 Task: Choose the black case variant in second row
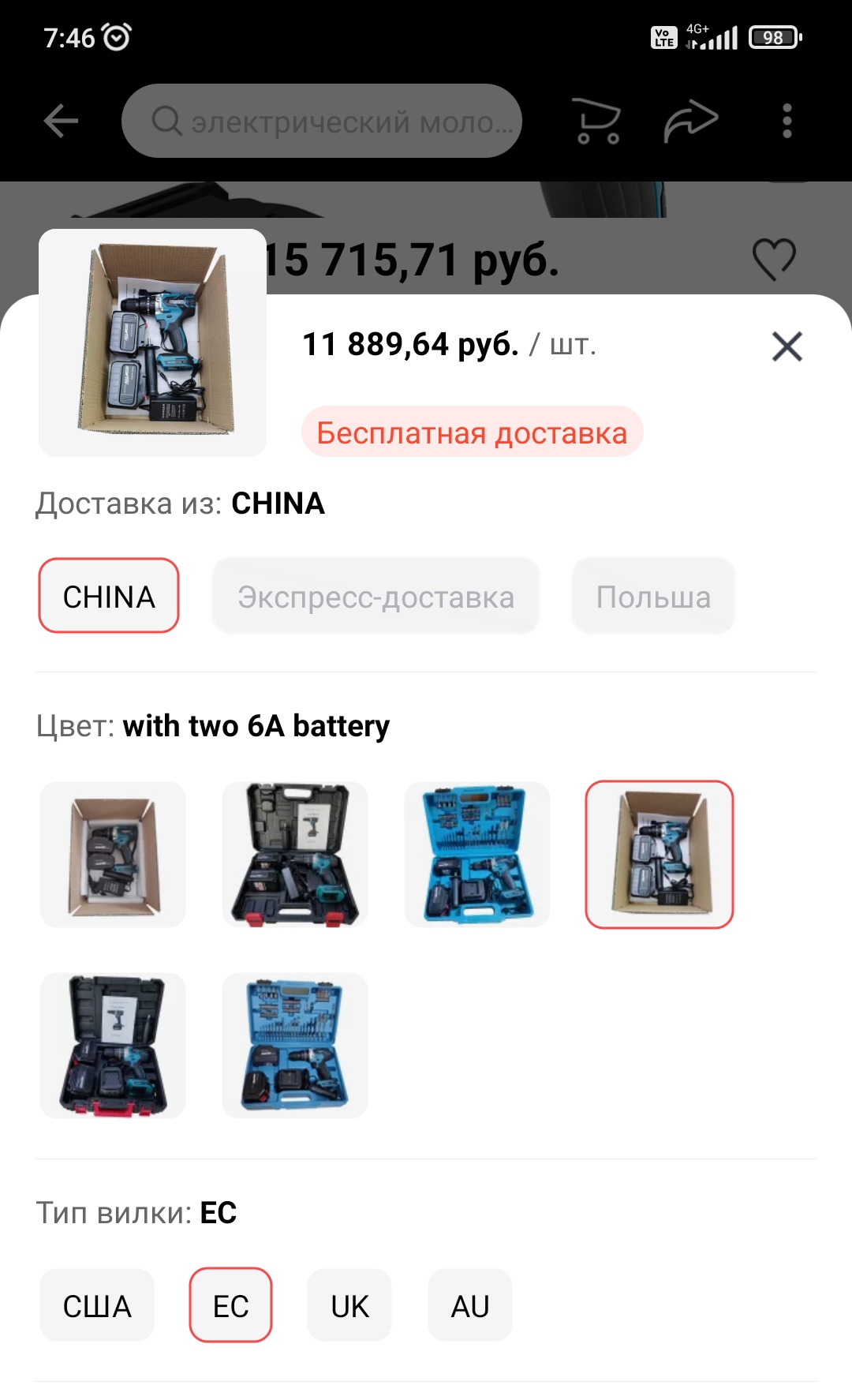[113, 1046]
